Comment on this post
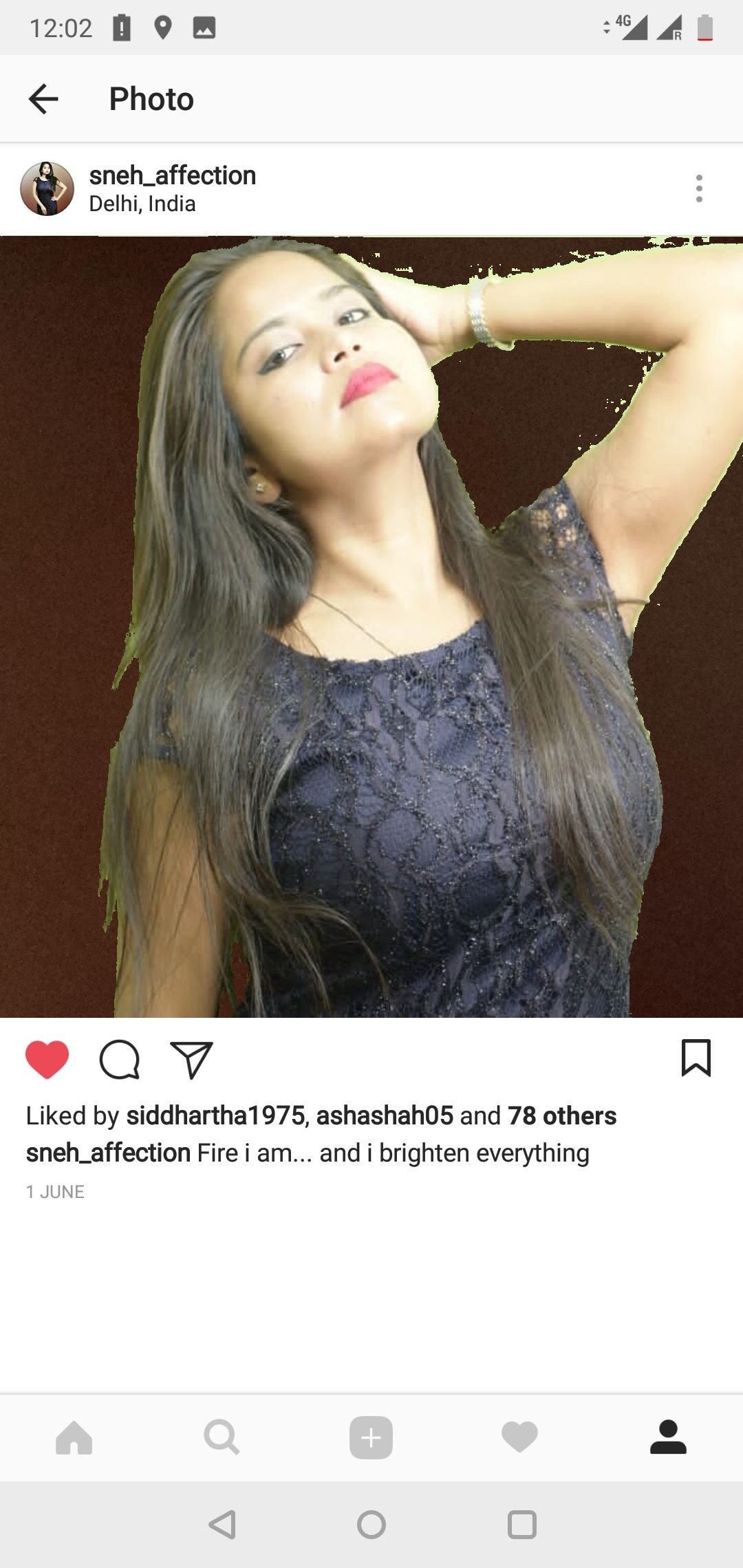This screenshot has width=743, height=1568. [120, 1060]
